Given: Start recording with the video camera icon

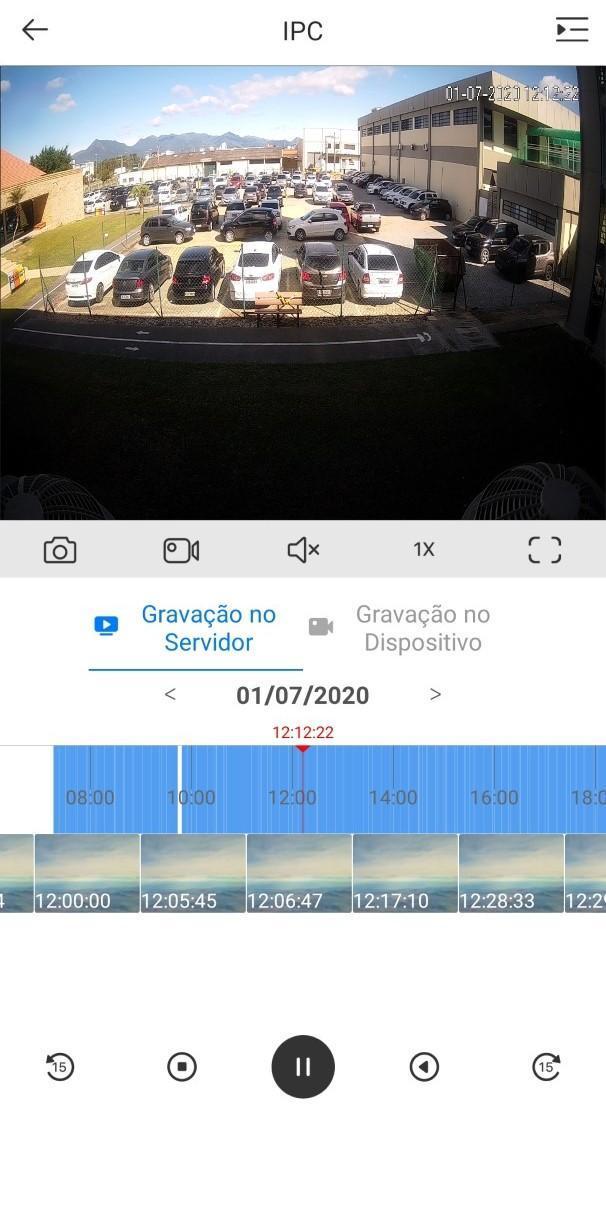Looking at the screenshot, I should pyautogui.click(x=181, y=550).
